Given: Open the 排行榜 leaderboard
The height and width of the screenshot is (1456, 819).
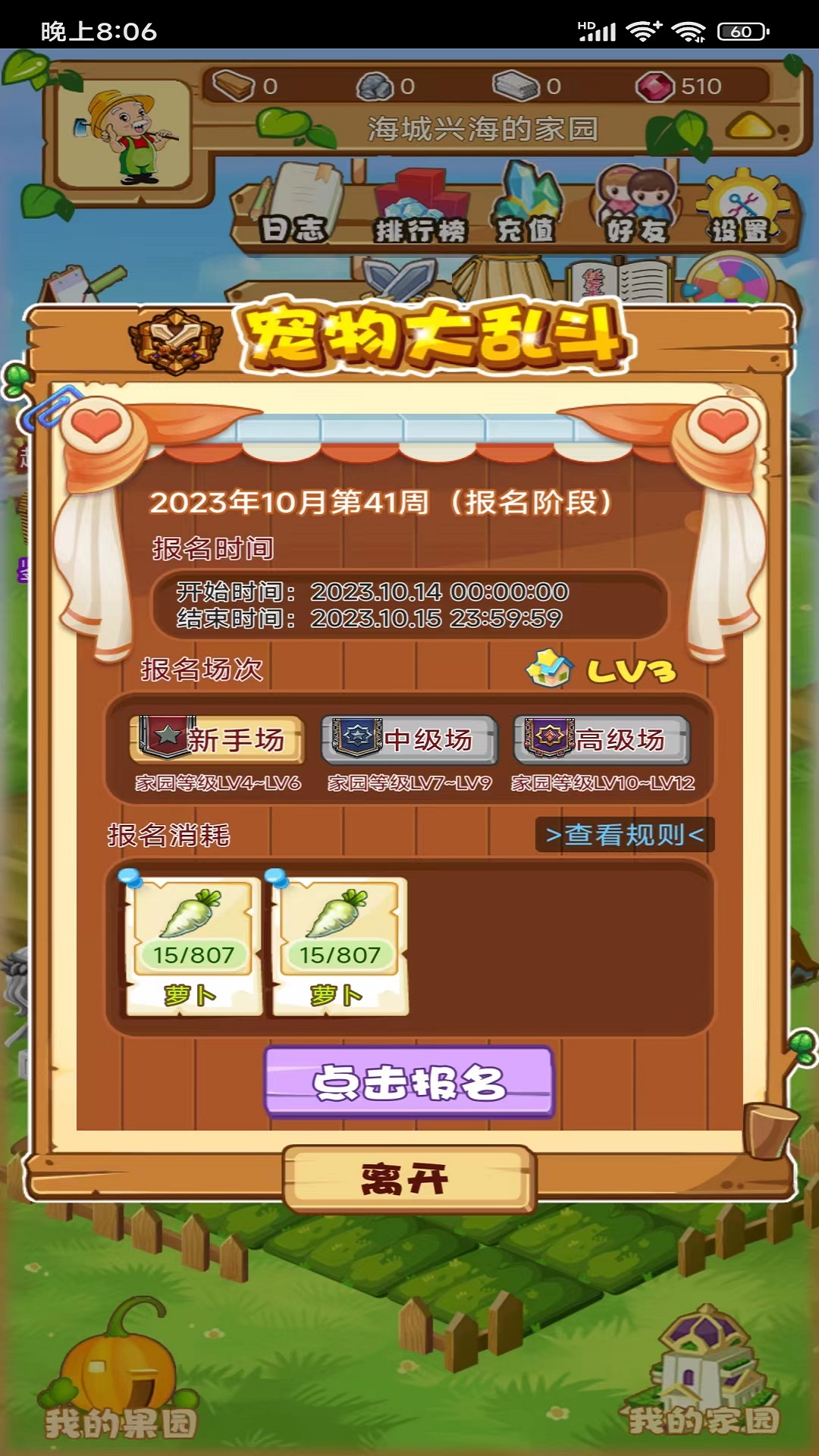Looking at the screenshot, I should pos(421,212).
